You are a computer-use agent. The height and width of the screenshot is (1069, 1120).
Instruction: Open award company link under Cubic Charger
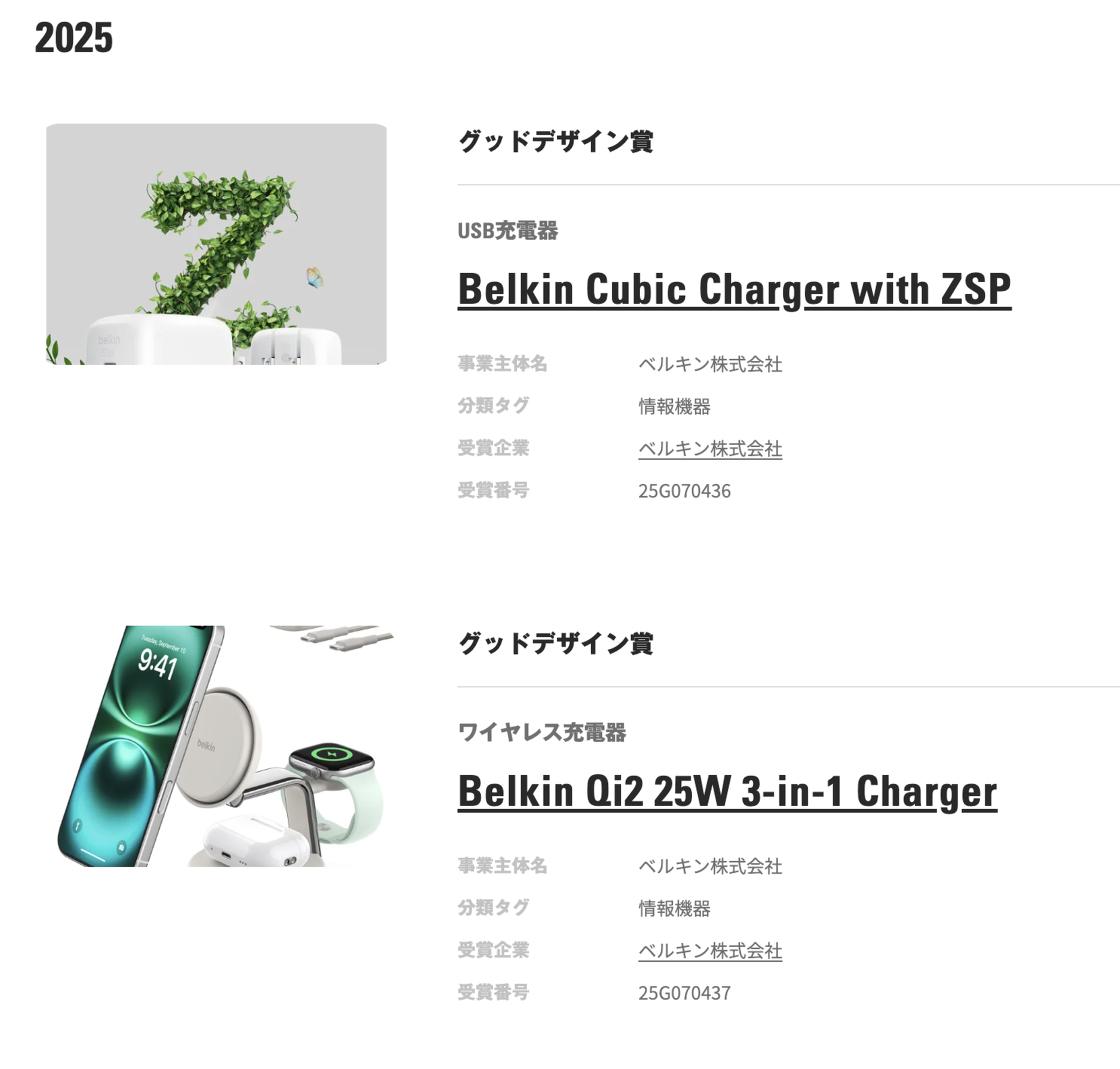click(x=710, y=449)
